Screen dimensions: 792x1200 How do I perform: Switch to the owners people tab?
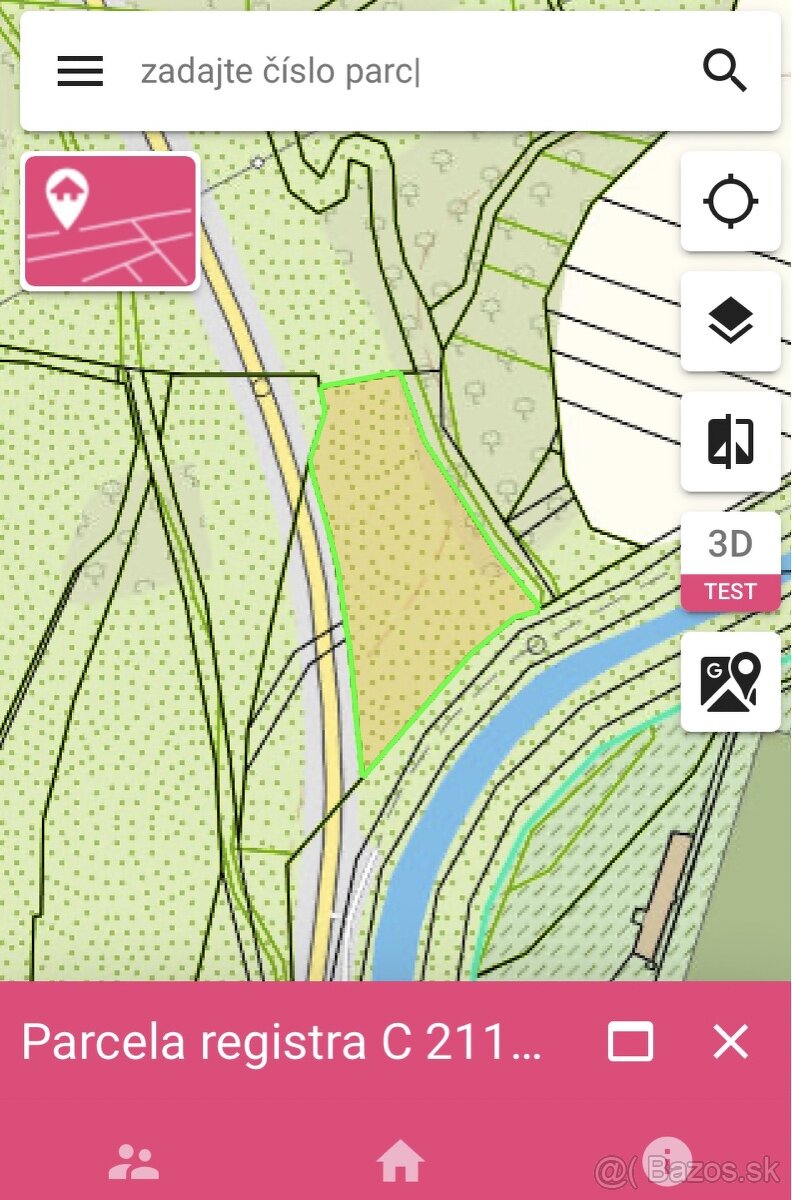click(x=133, y=1162)
